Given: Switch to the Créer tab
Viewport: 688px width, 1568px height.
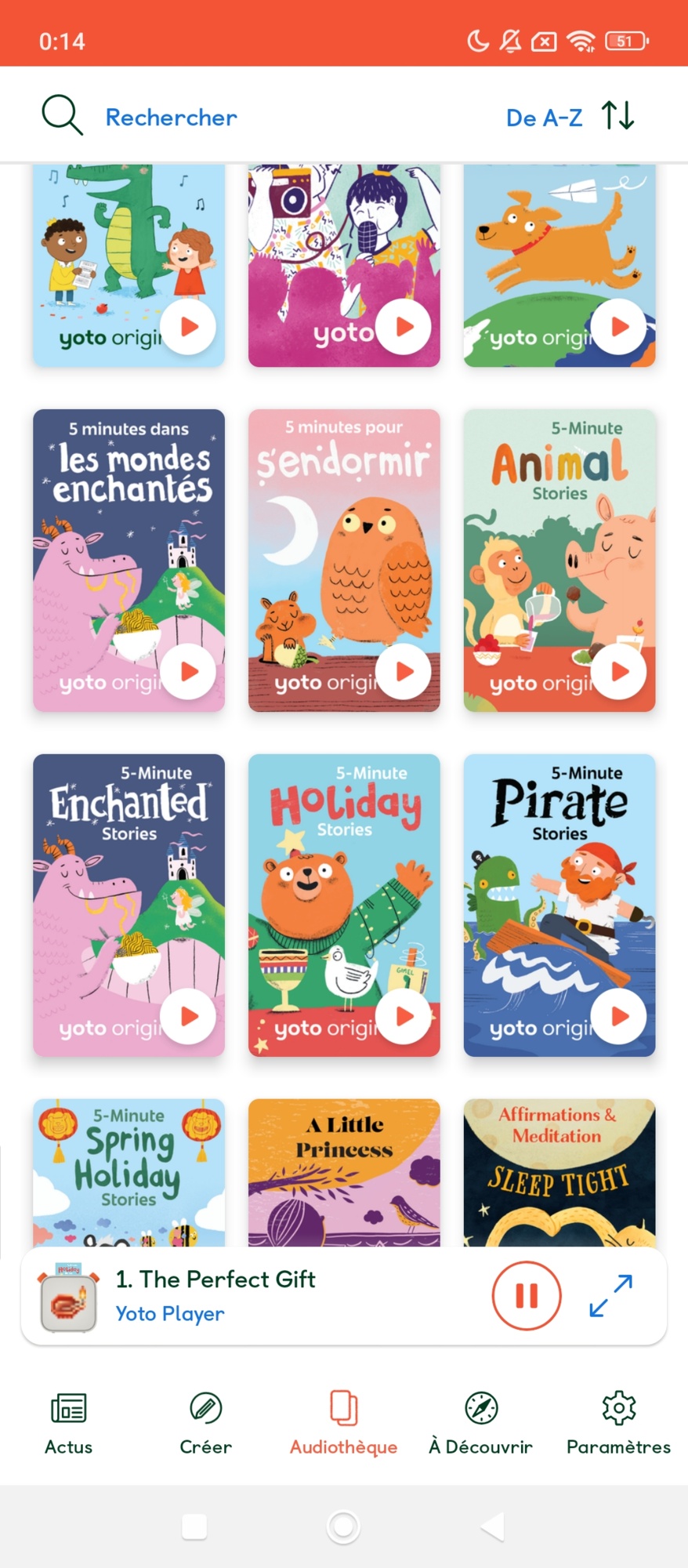Looking at the screenshot, I should click(x=205, y=1423).
